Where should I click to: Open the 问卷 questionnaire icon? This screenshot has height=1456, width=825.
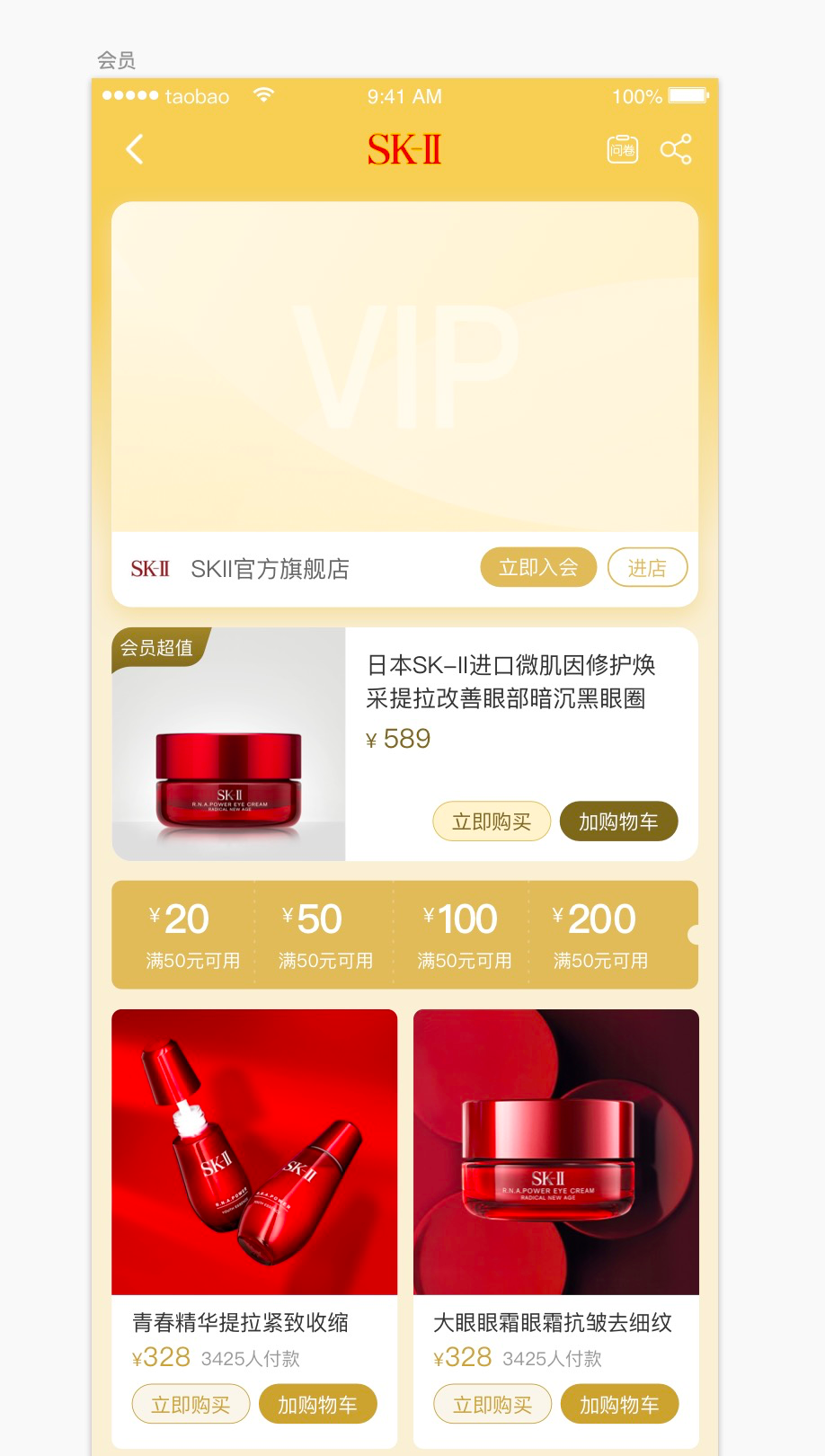coord(622,149)
